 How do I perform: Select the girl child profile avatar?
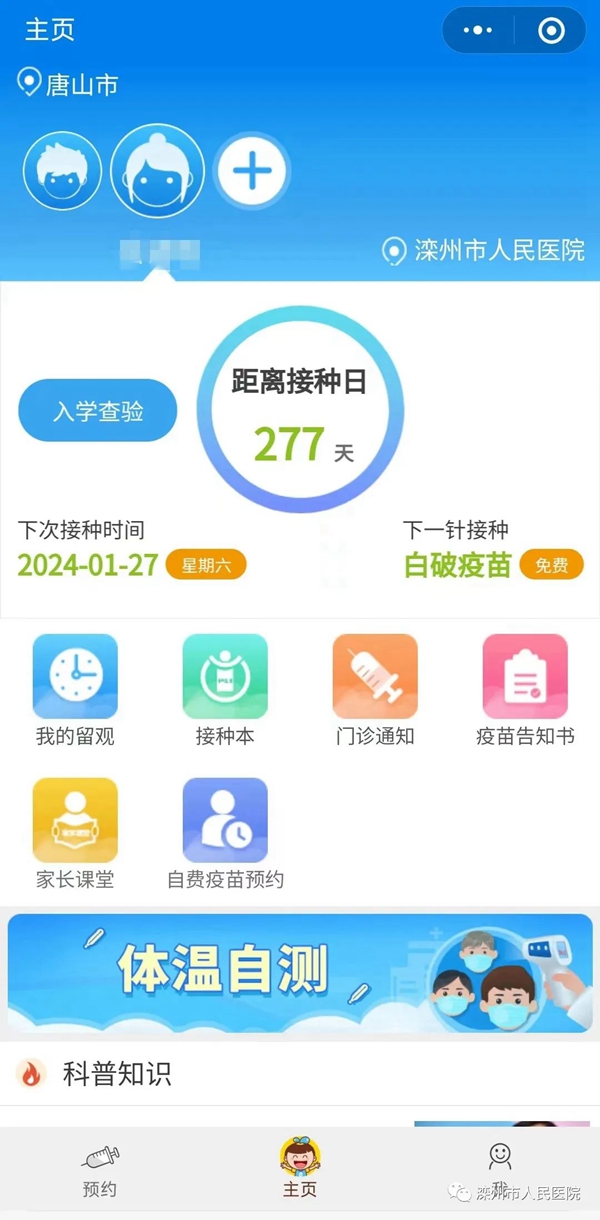tap(157, 171)
